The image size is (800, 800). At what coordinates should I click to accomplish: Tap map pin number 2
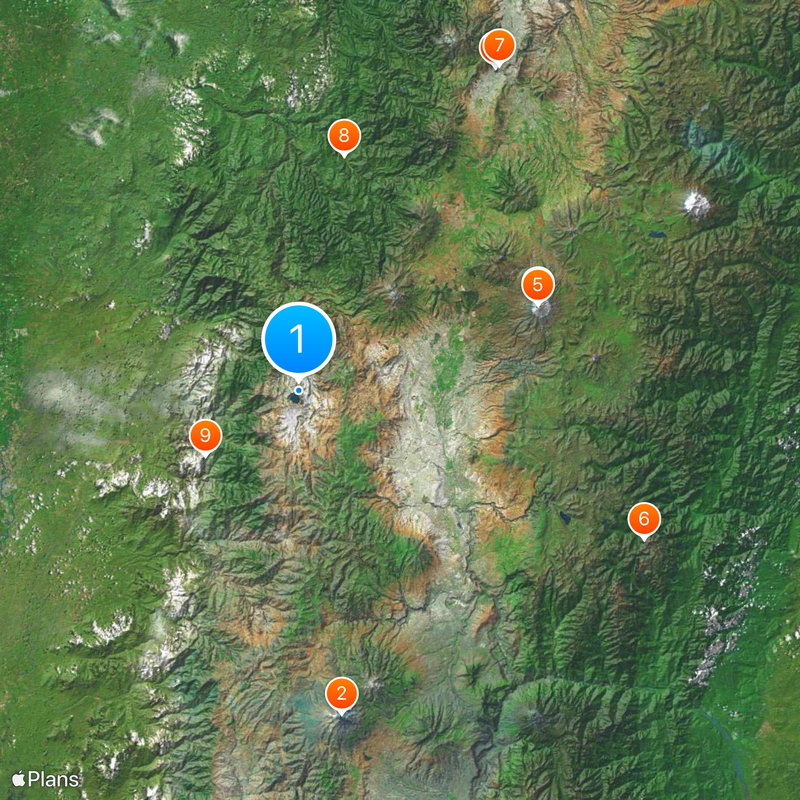[x=342, y=693]
